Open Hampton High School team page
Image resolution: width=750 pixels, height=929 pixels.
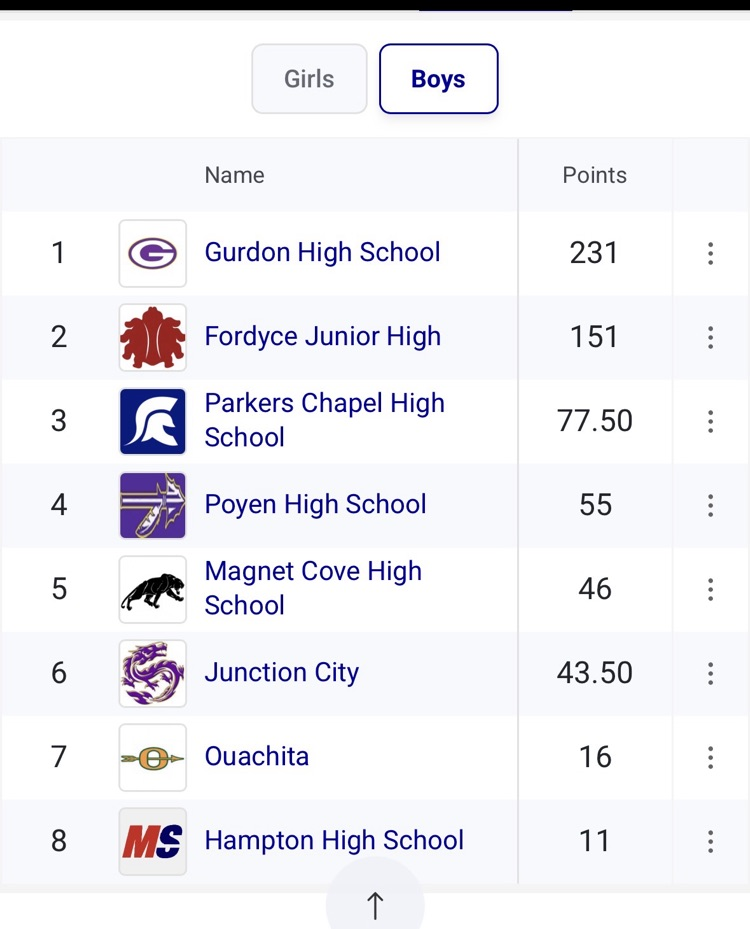(x=334, y=840)
